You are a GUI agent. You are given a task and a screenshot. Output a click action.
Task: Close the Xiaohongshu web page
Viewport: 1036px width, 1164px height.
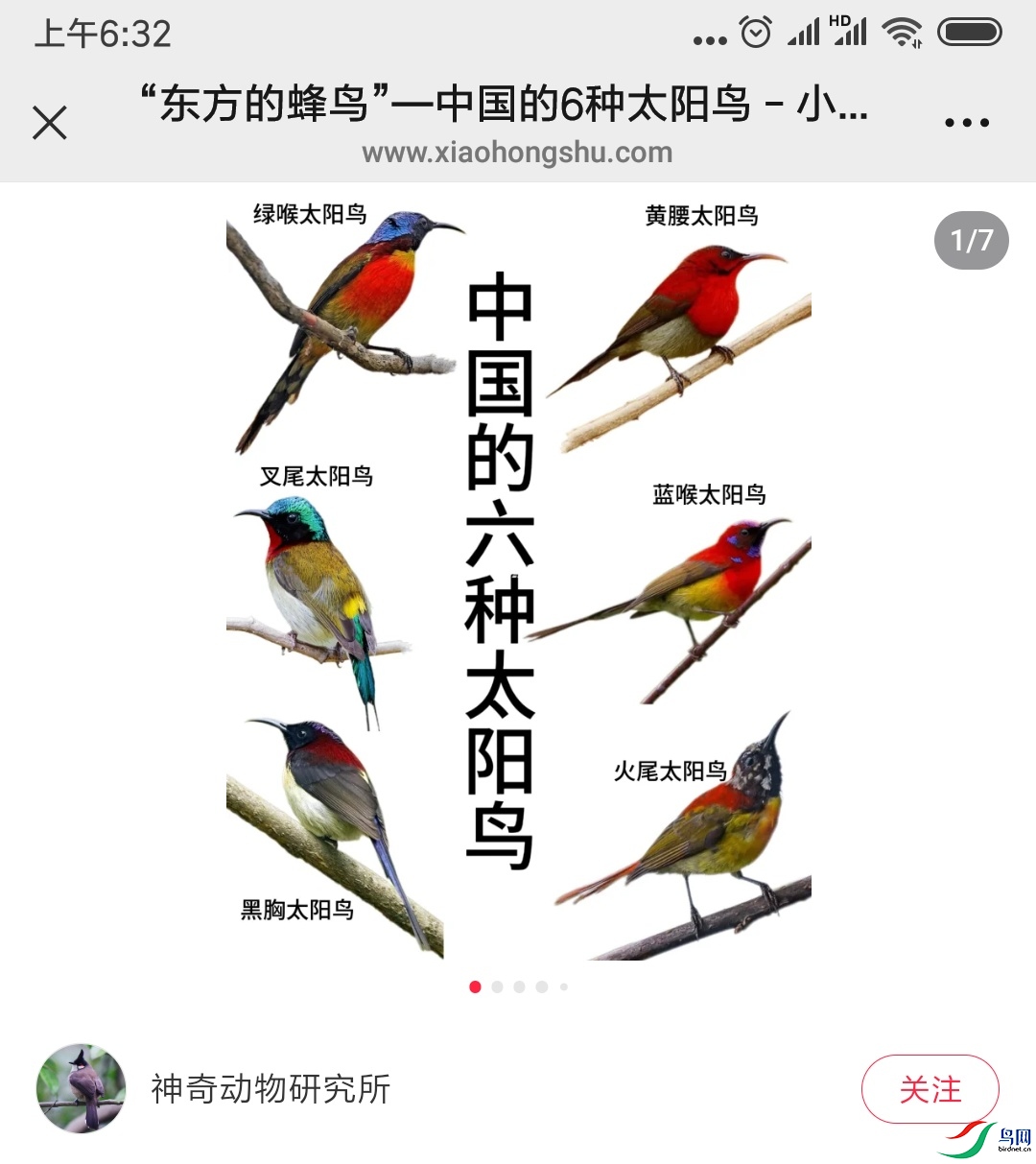[x=50, y=123]
